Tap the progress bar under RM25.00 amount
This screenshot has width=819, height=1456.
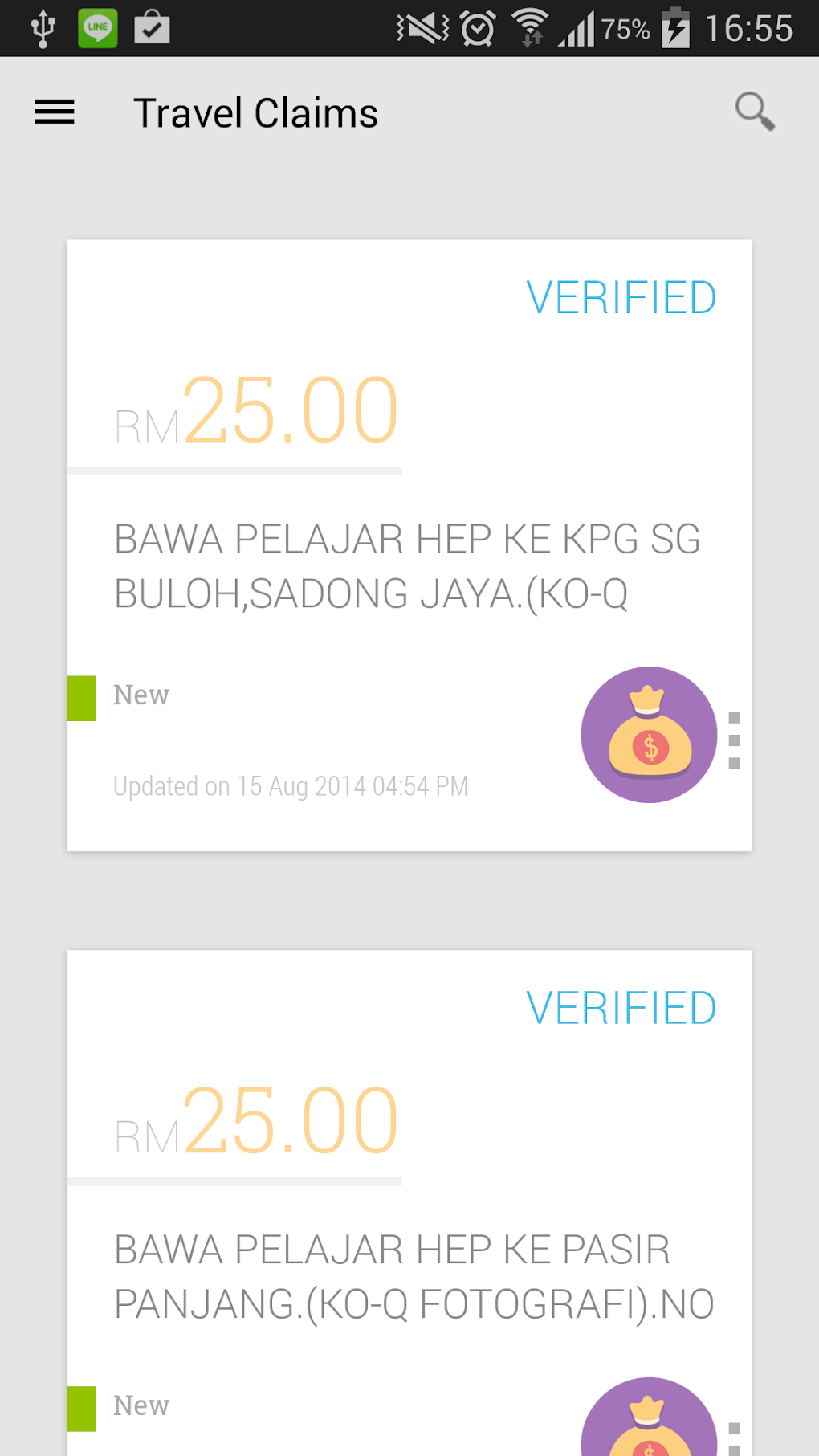pyautogui.click(x=234, y=471)
